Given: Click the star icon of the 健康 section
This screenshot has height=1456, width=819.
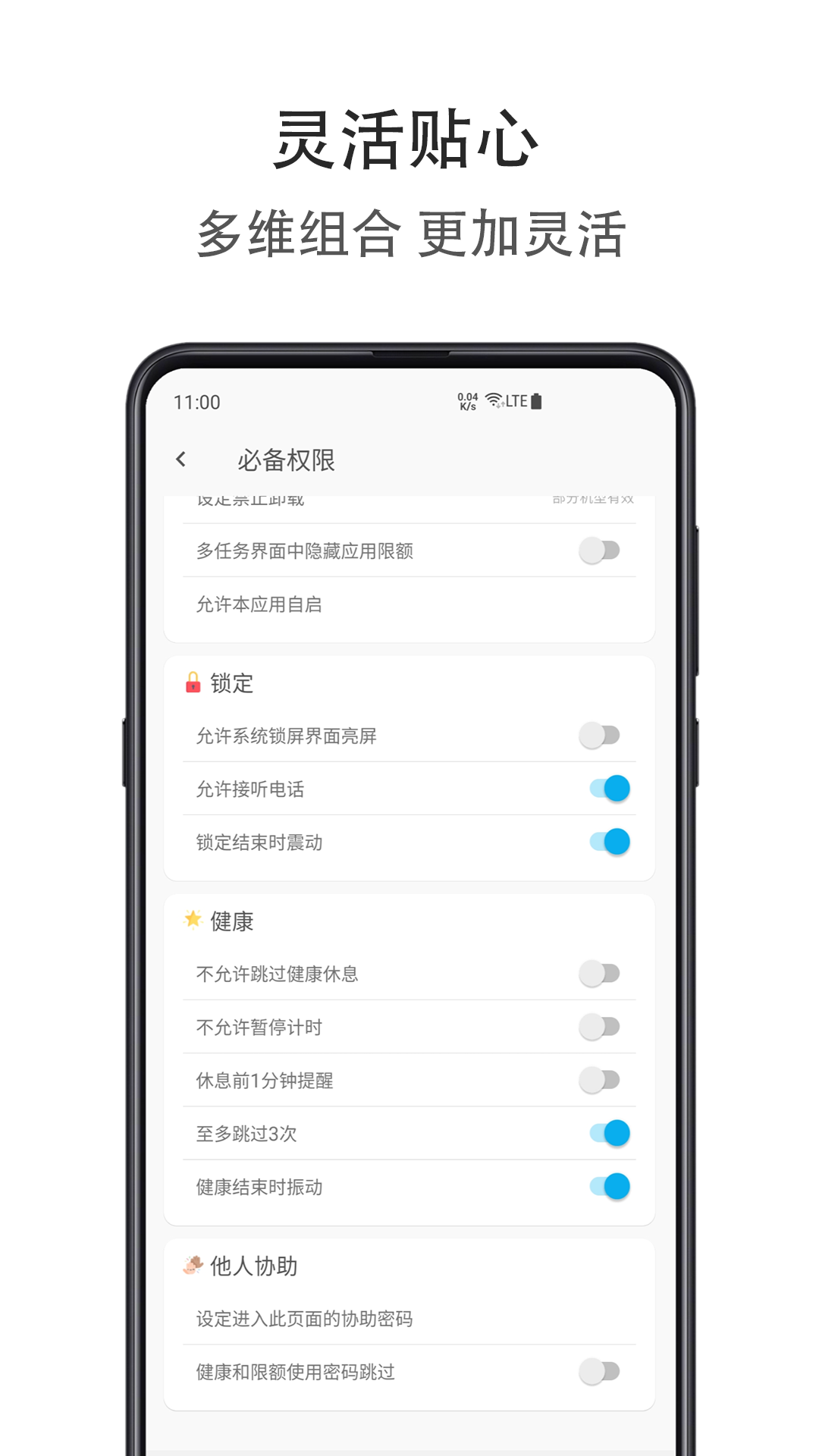Looking at the screenshot, I should [x=193, y=920].
